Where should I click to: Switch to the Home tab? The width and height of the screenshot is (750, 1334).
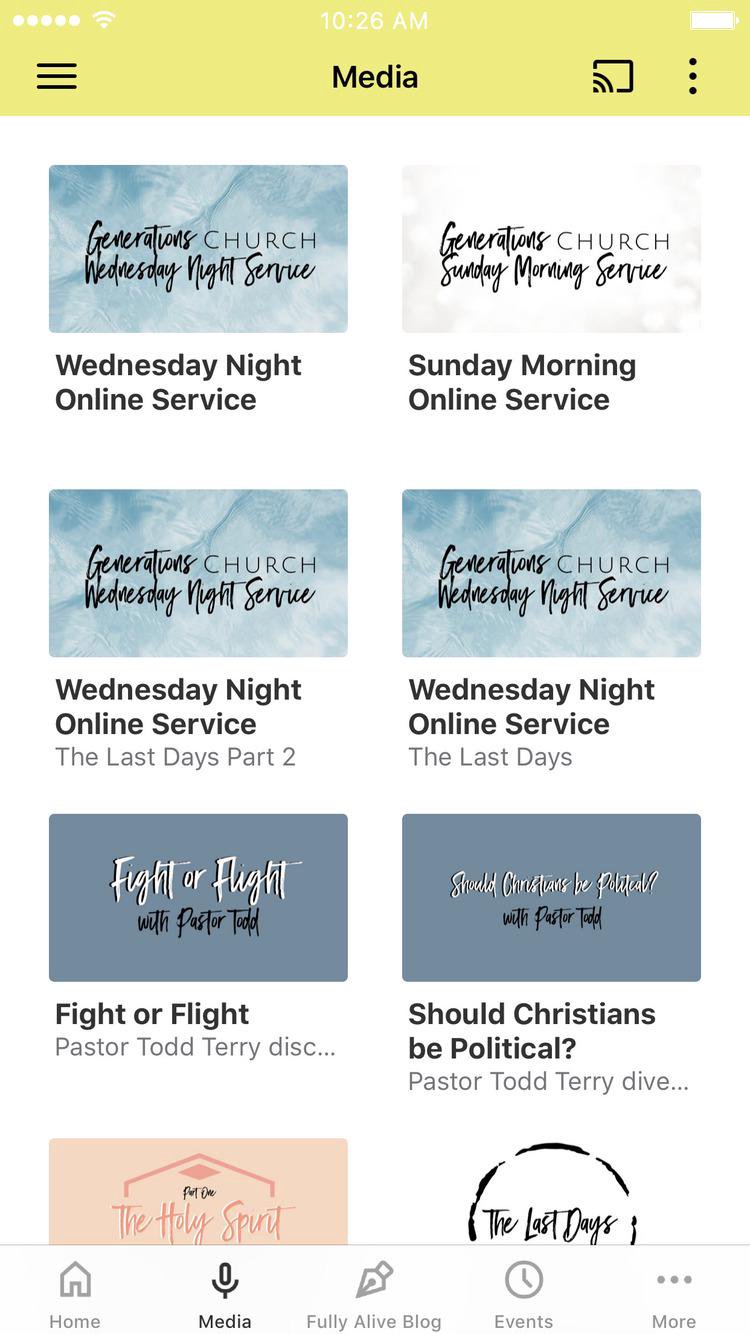click(x=75, y=1294)
